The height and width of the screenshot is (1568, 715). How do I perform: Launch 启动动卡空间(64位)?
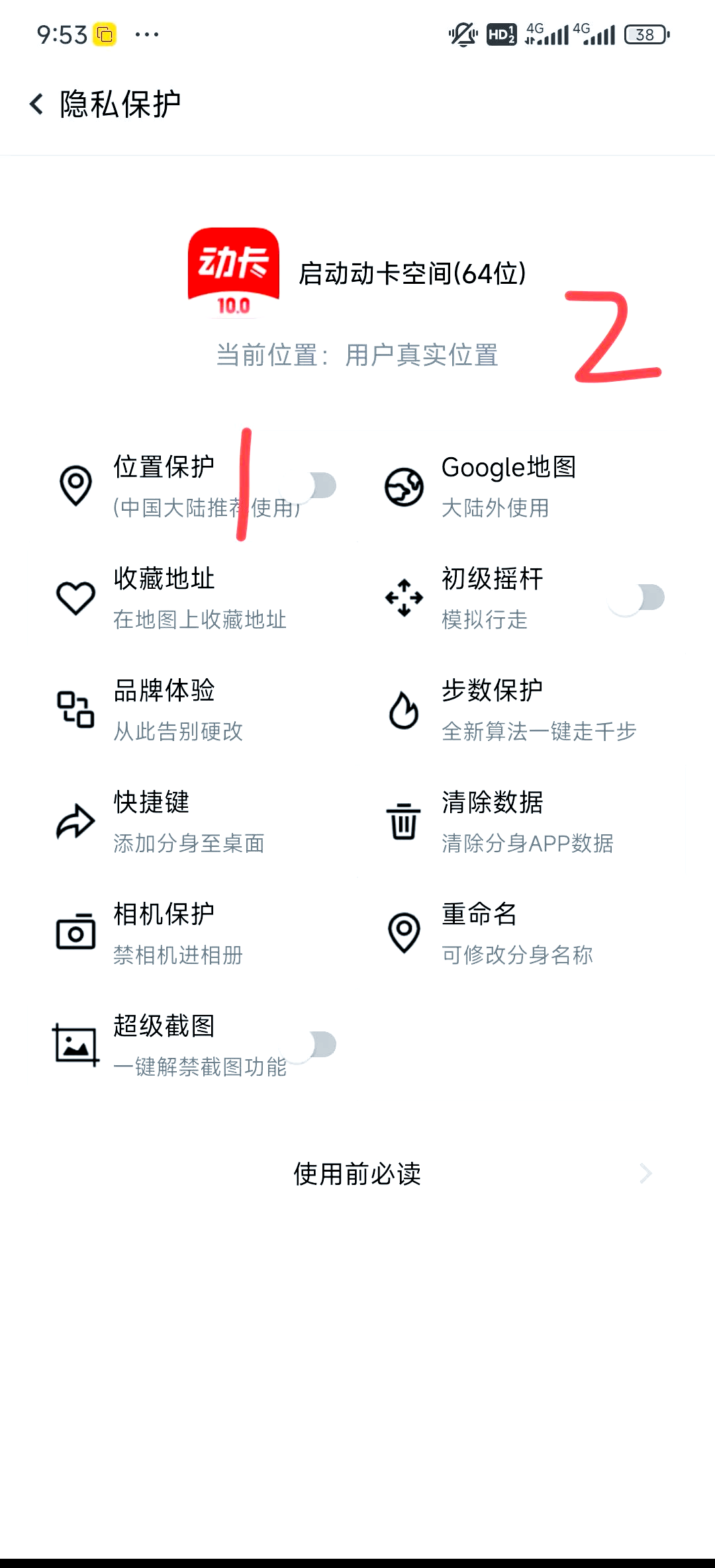[x=411, y=273]
